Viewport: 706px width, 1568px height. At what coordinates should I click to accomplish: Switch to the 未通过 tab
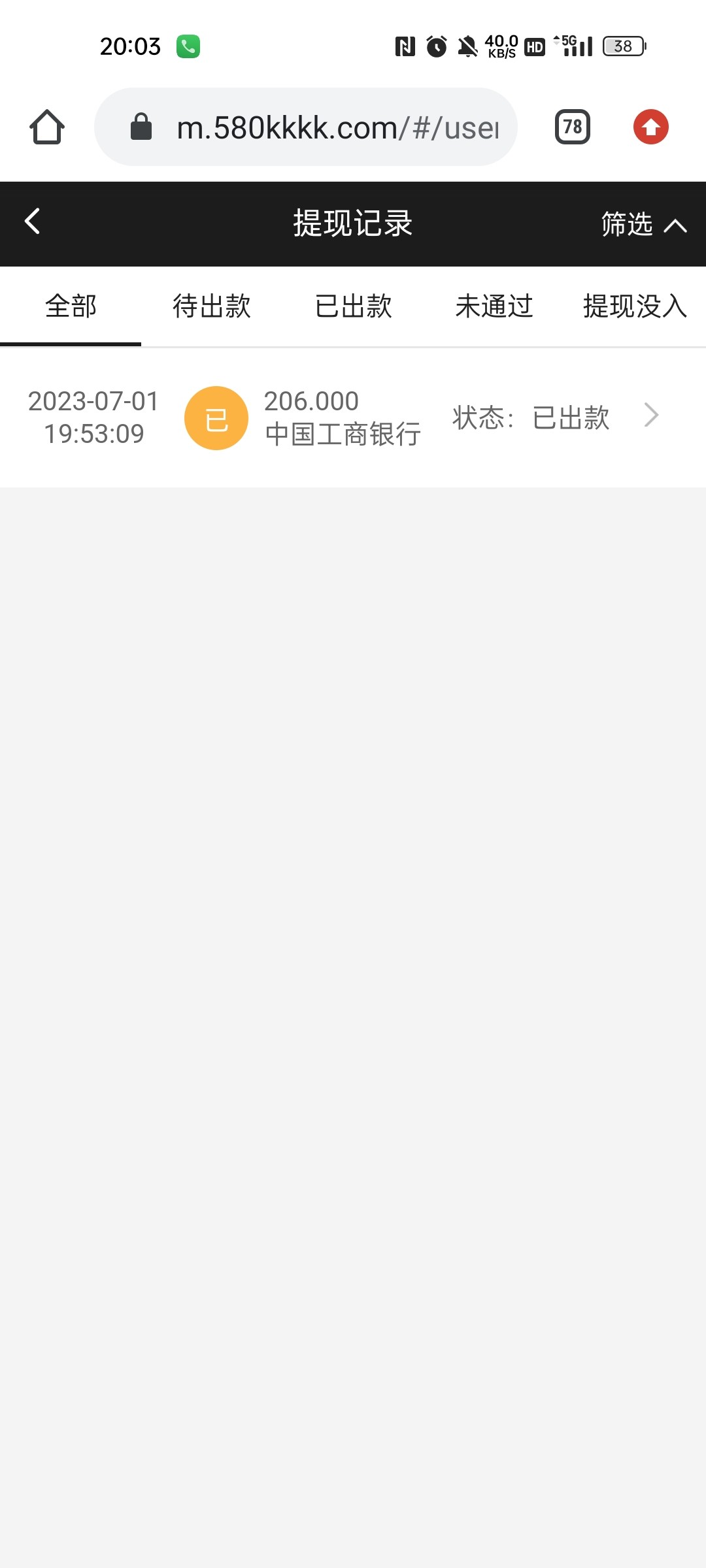(x=494, y=306)
